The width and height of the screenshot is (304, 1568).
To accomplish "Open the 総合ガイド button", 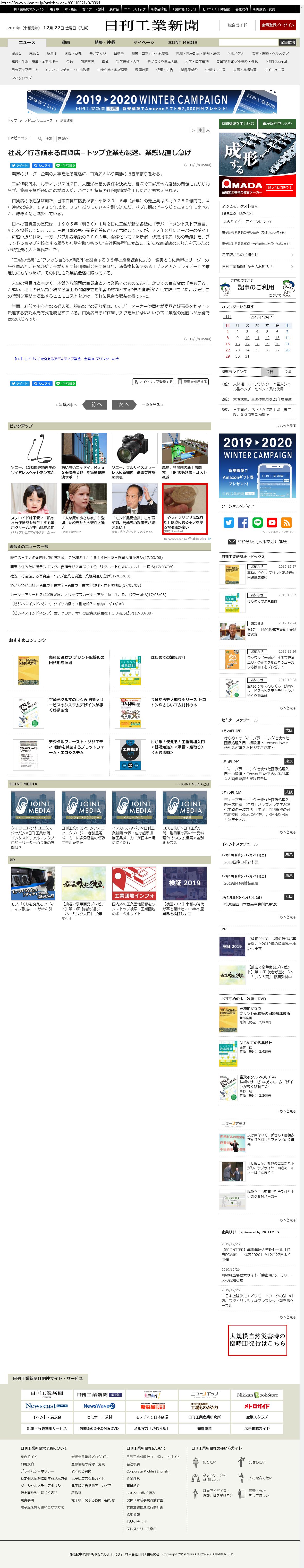I will pos(238,25).
